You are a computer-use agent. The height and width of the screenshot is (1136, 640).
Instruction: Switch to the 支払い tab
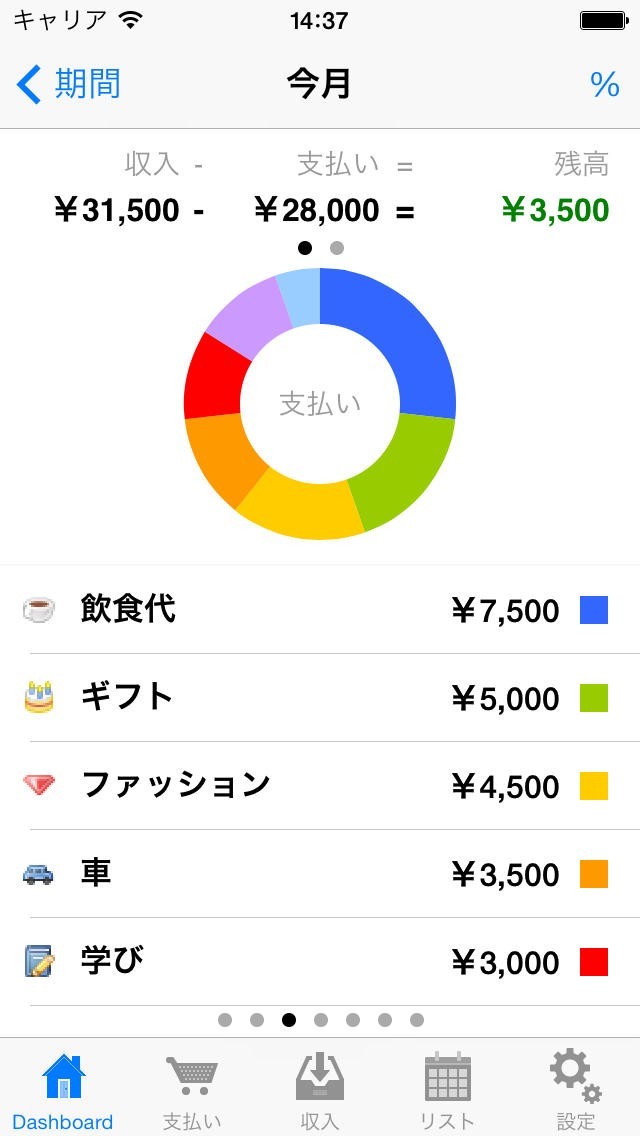(192, 1090)
